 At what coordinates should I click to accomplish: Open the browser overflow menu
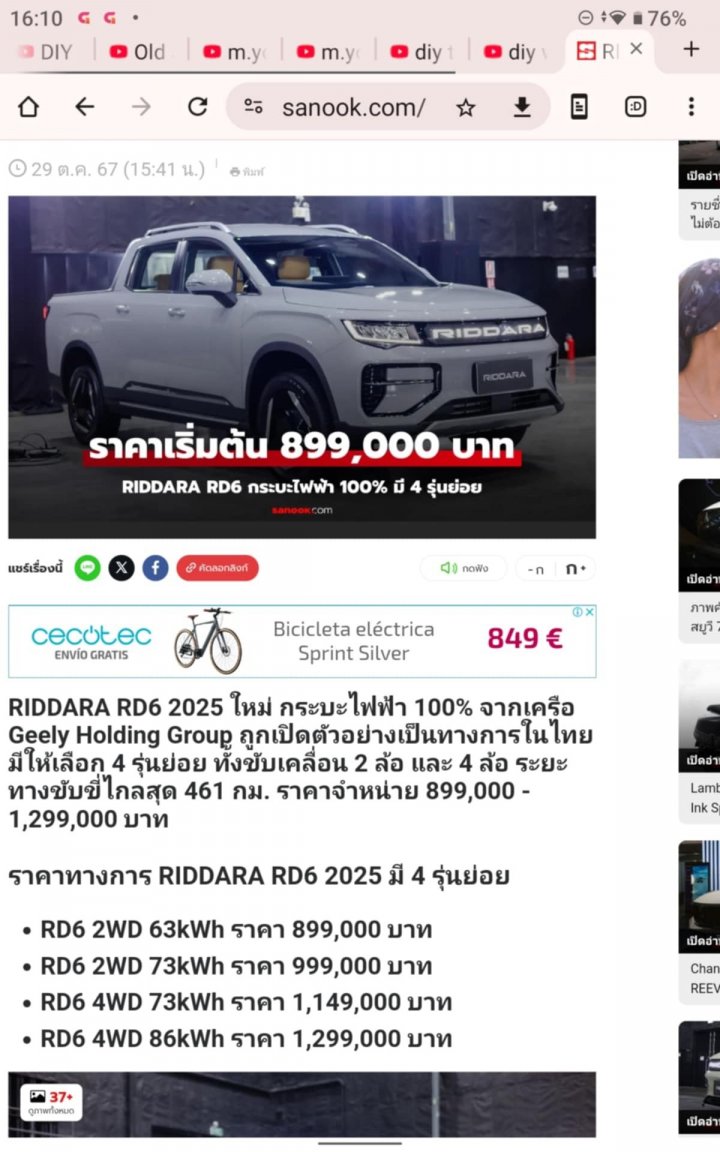691,107
